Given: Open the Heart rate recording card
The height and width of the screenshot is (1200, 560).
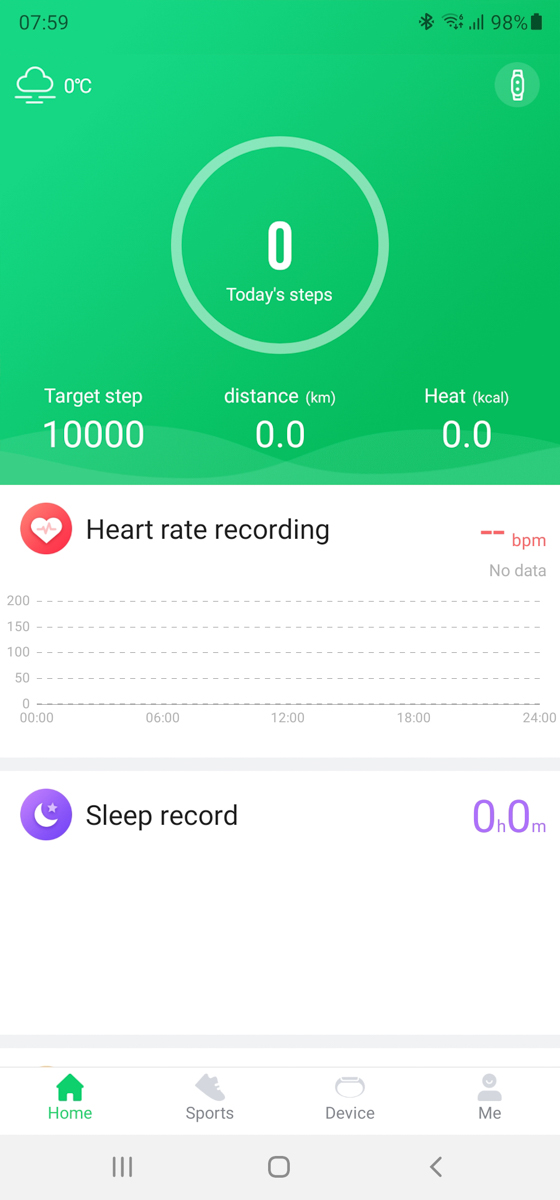Looking at the screenshot, I should coord(280,621).
